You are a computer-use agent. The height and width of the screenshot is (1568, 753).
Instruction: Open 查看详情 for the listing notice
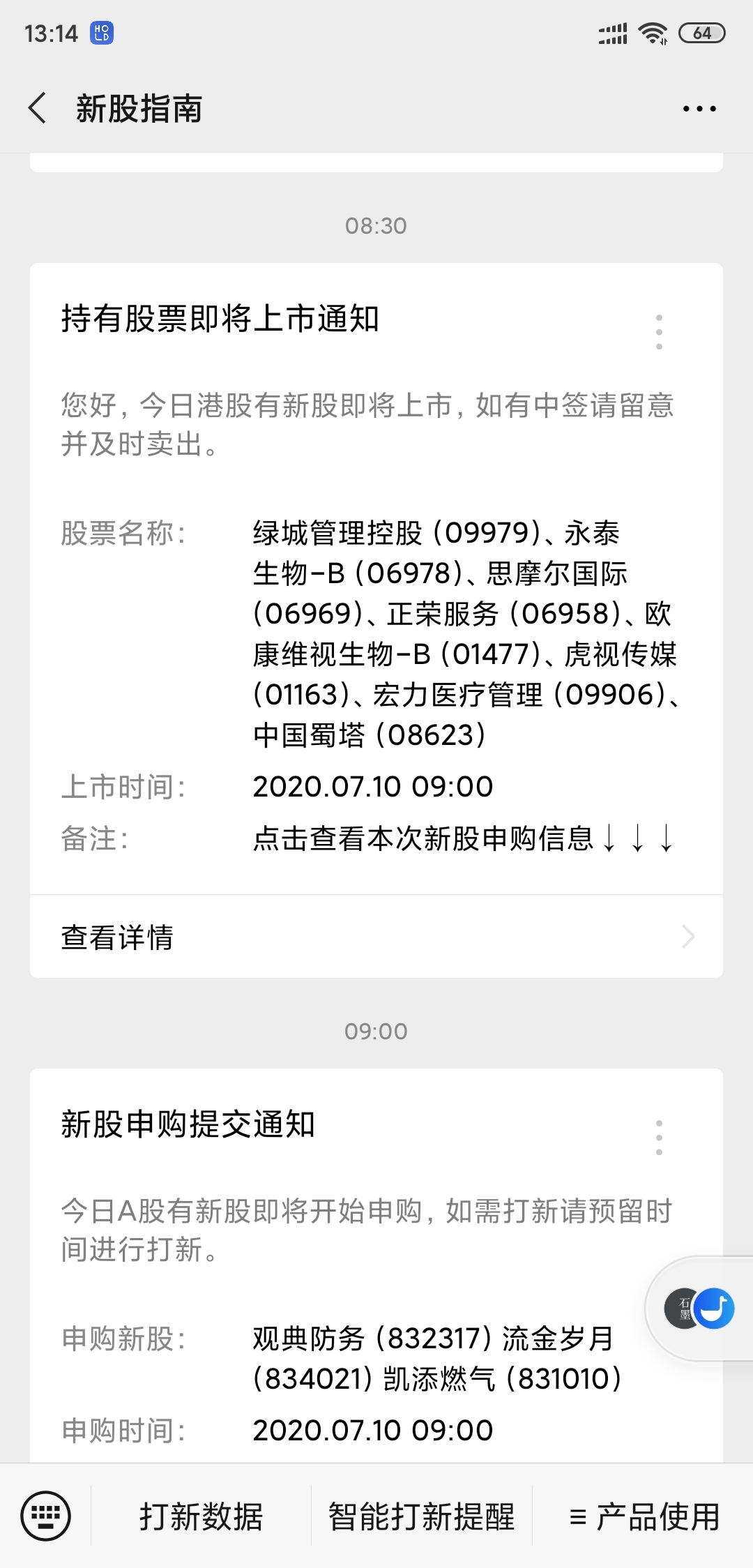point(376,937)
